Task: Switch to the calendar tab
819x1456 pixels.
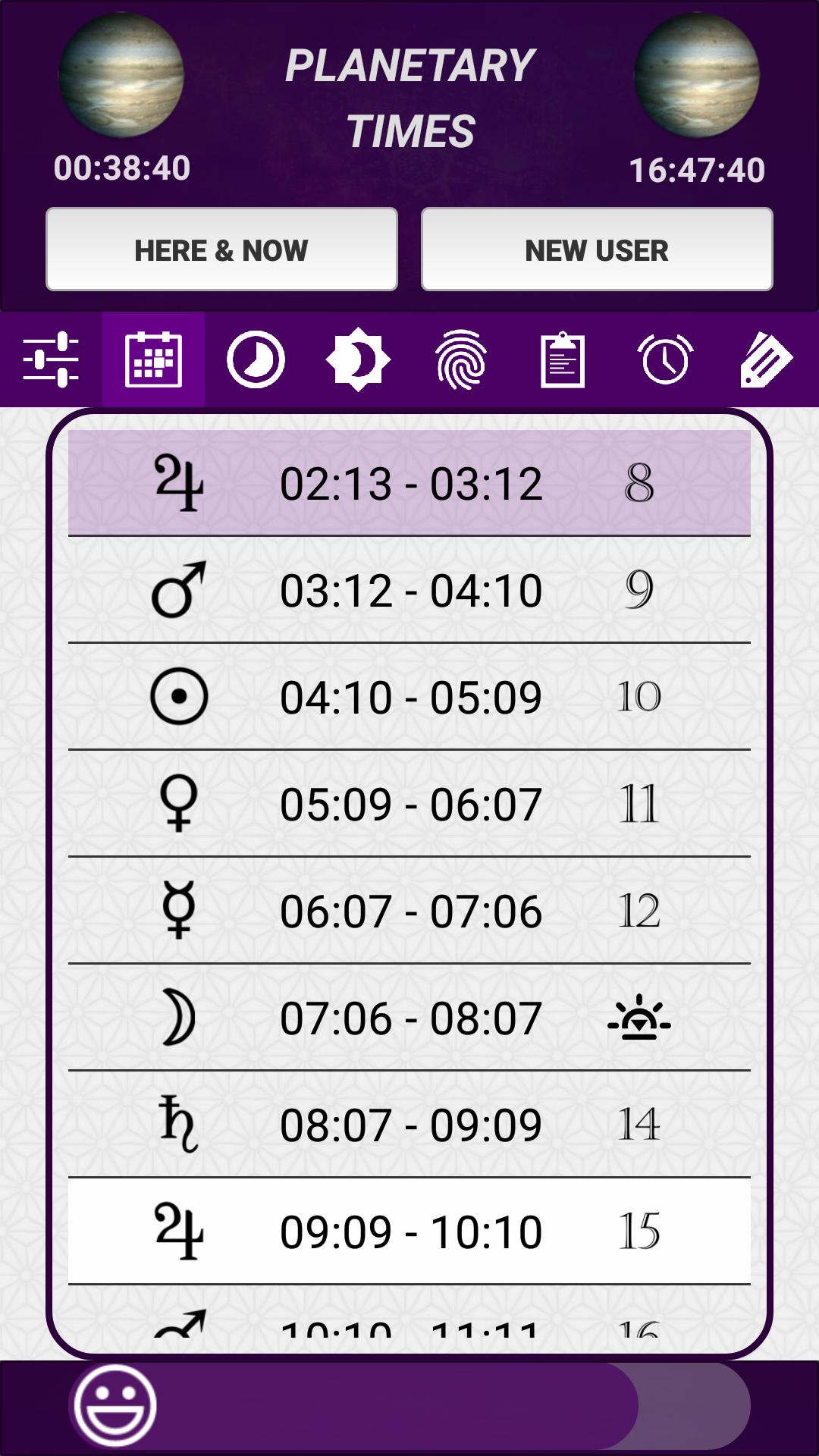Action: [153, 359]
